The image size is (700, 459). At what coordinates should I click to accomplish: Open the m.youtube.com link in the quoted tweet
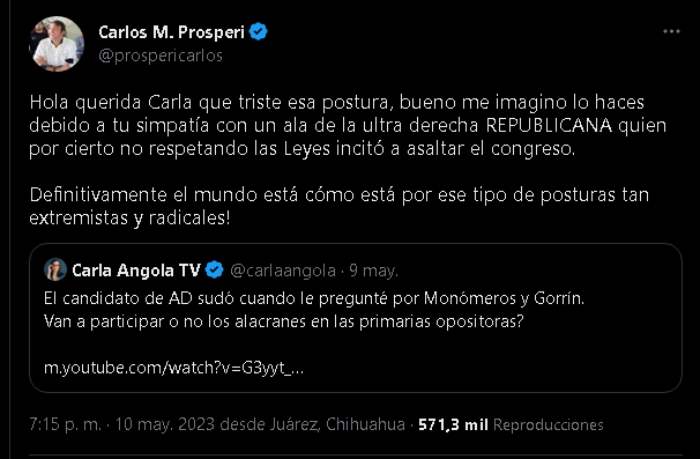click(x=174, y=368)
